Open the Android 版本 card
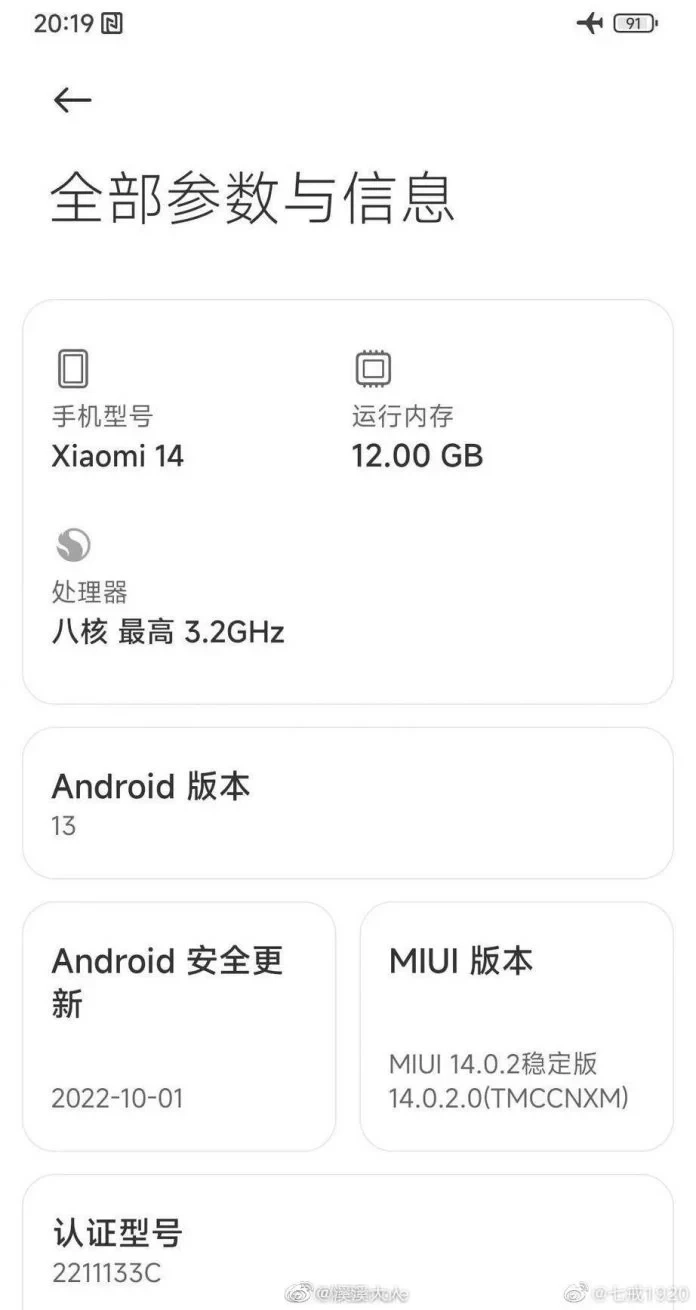 (x=347, y=803)
